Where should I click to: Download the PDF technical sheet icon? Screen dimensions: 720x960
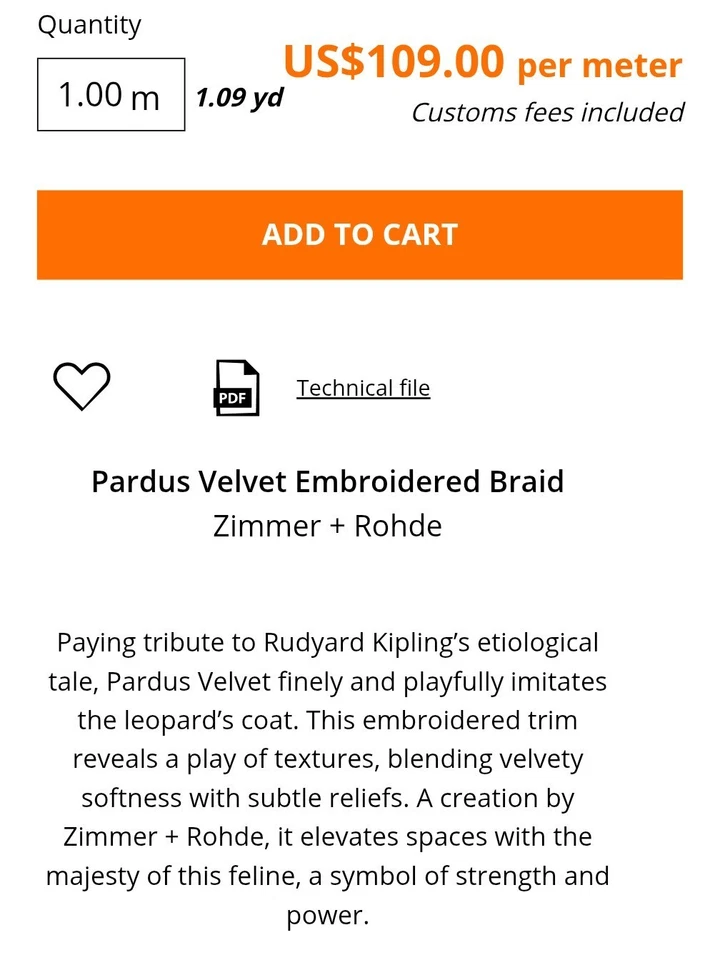click(x=237, y=388)
